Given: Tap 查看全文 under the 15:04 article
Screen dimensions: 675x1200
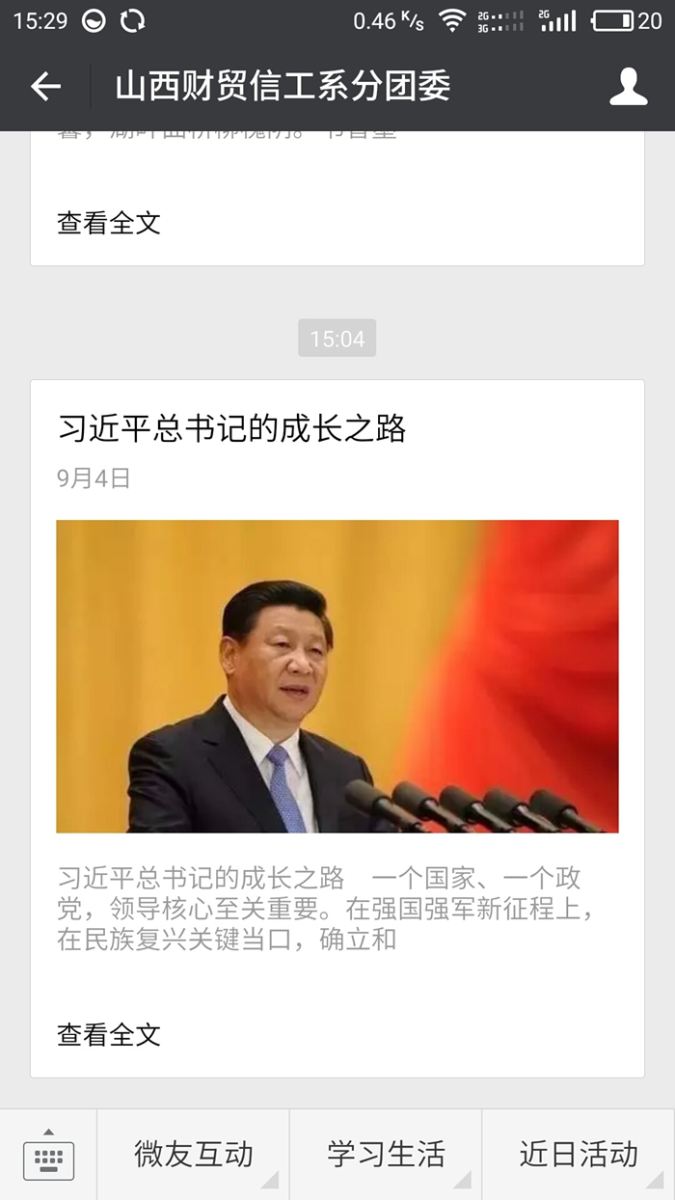Looking at the screenshot, I should tap(109, 1034).
